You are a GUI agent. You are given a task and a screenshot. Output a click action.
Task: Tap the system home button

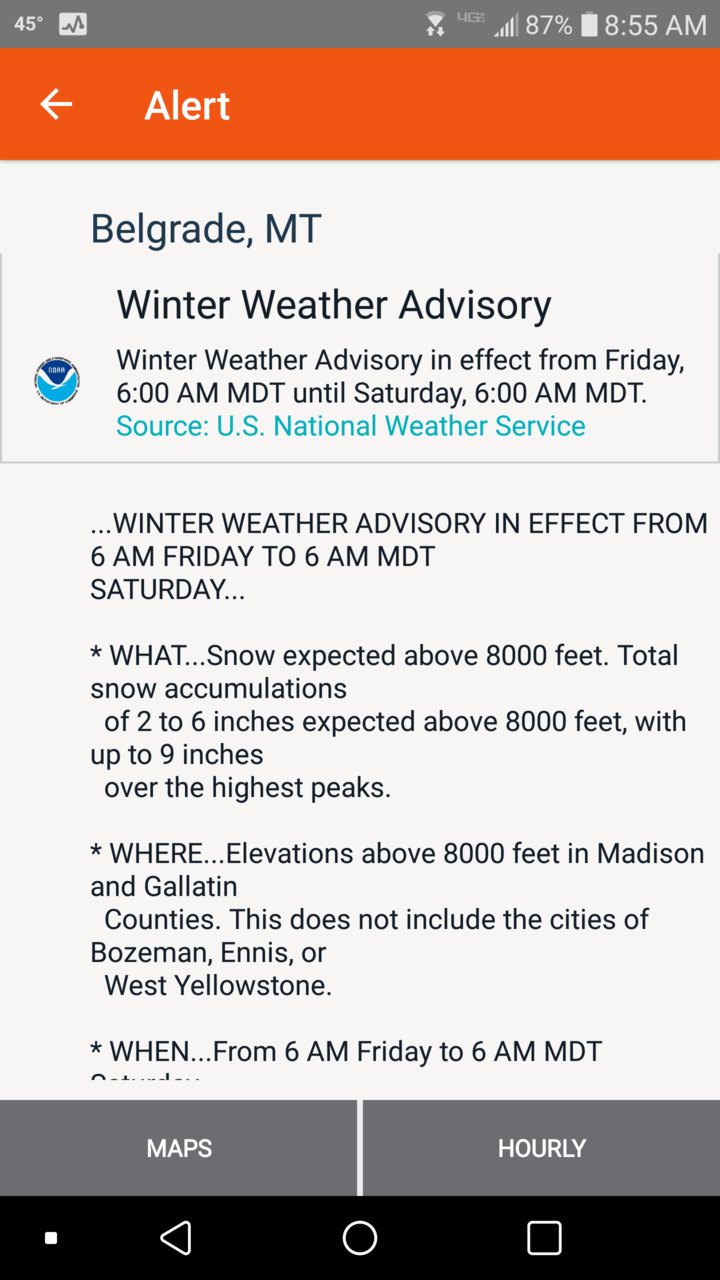[360, 1238]
